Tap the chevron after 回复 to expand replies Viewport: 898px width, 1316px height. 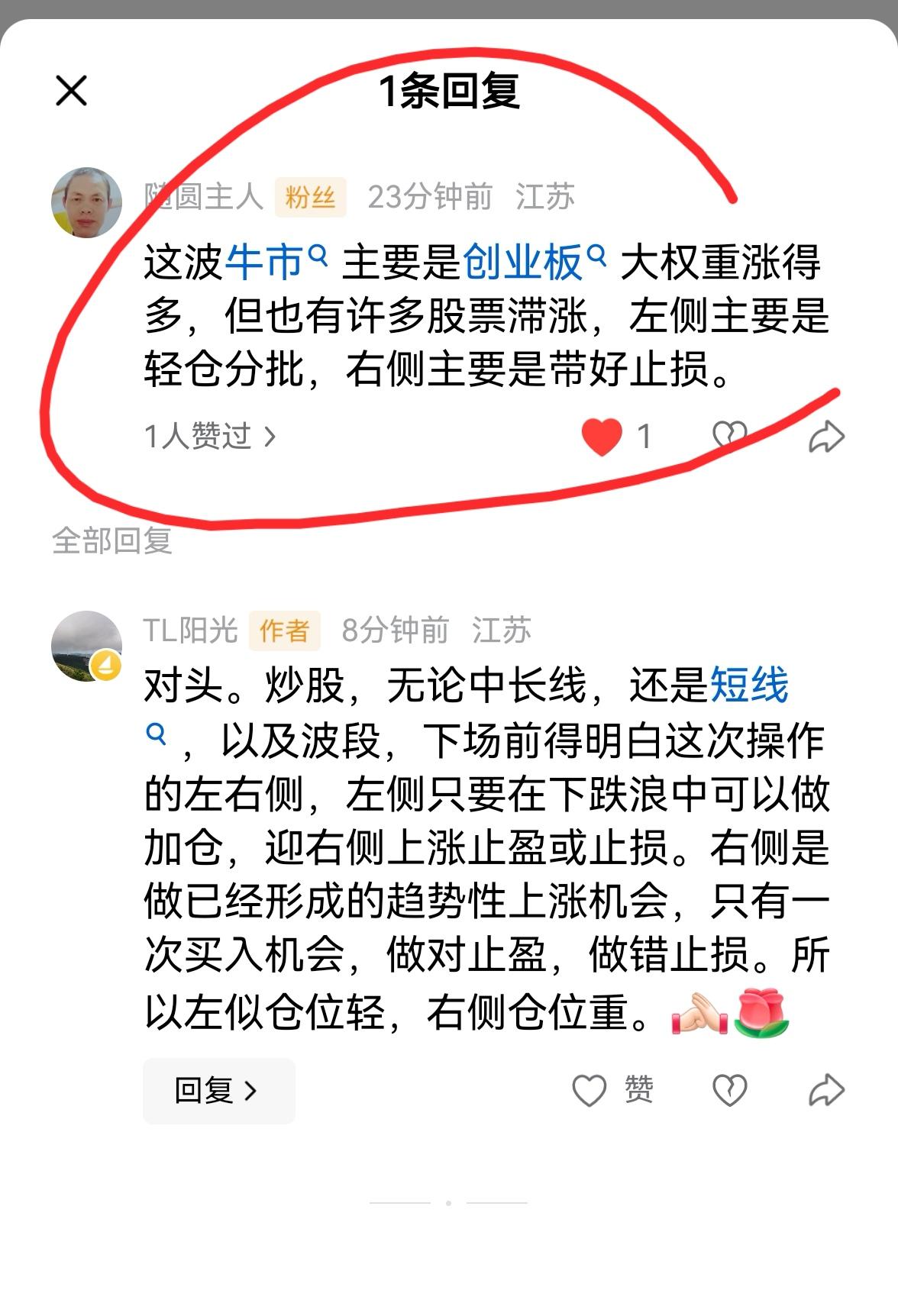point(252,1092)
